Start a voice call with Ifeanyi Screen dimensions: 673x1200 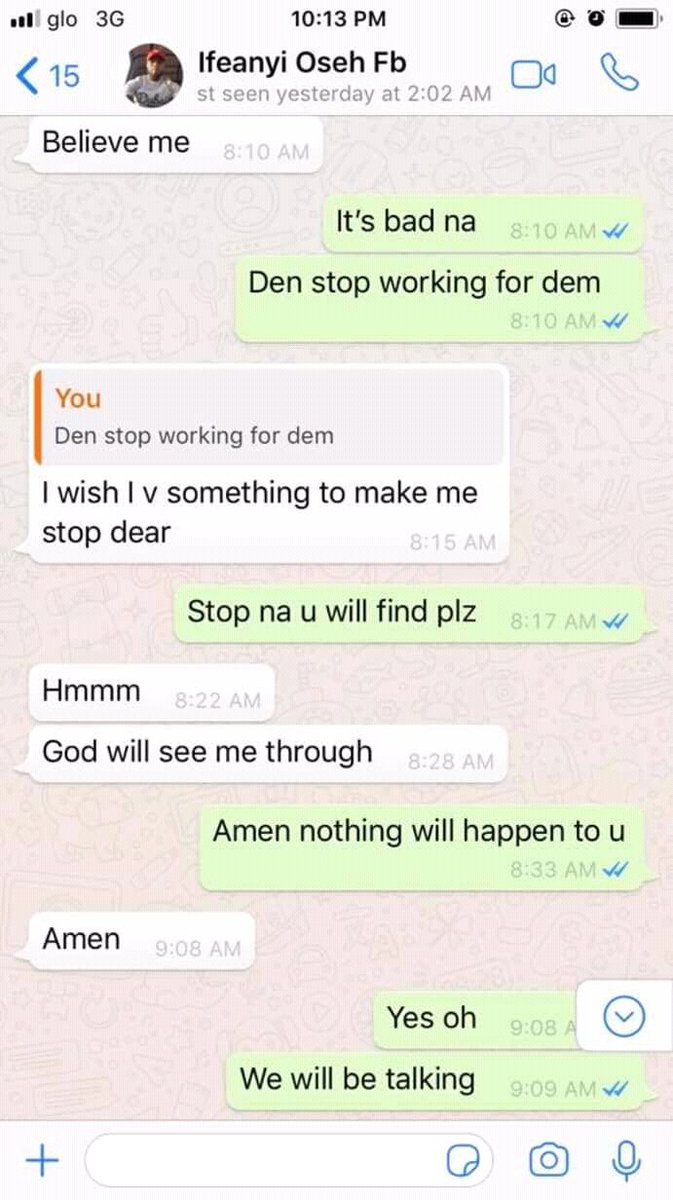pos(618,74)
